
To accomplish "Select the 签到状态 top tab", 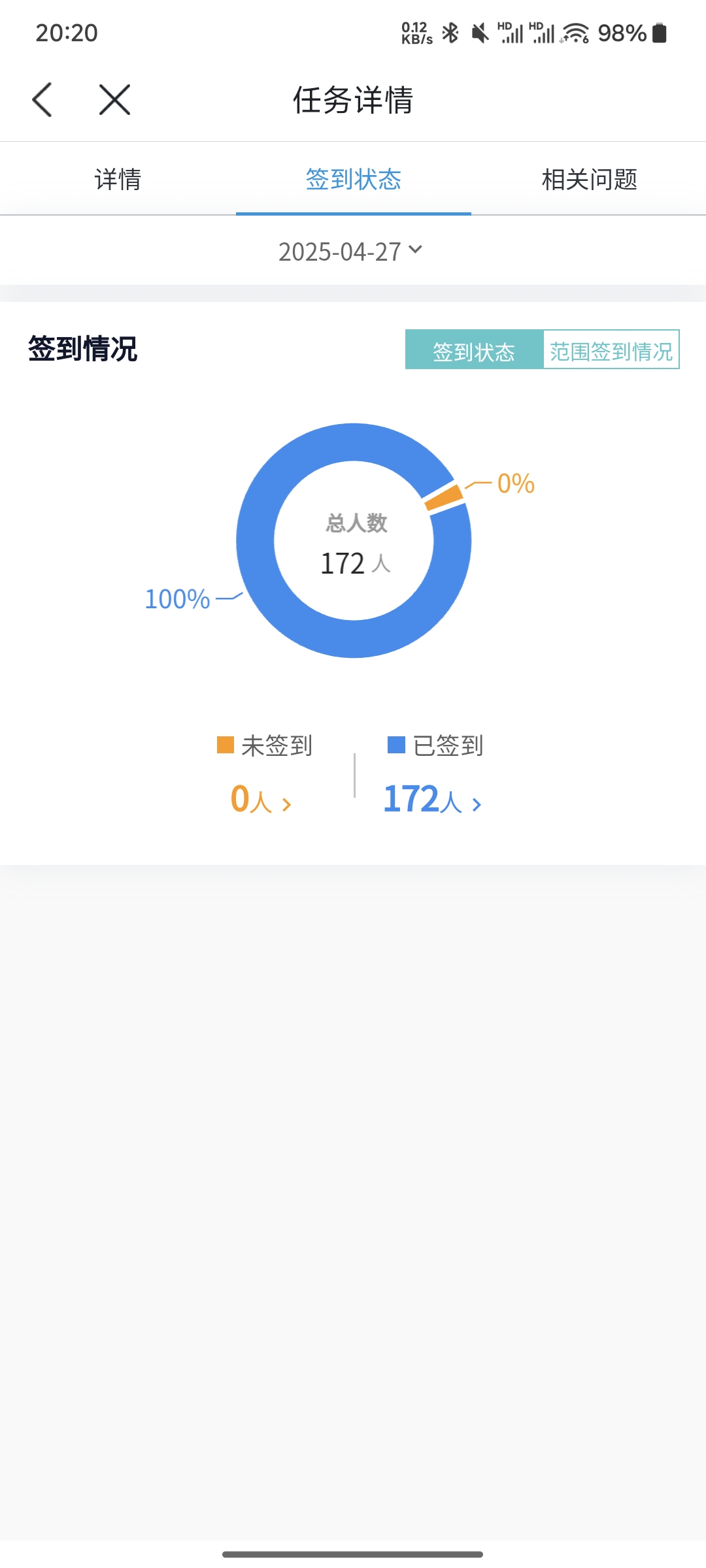I will (353, 179).
